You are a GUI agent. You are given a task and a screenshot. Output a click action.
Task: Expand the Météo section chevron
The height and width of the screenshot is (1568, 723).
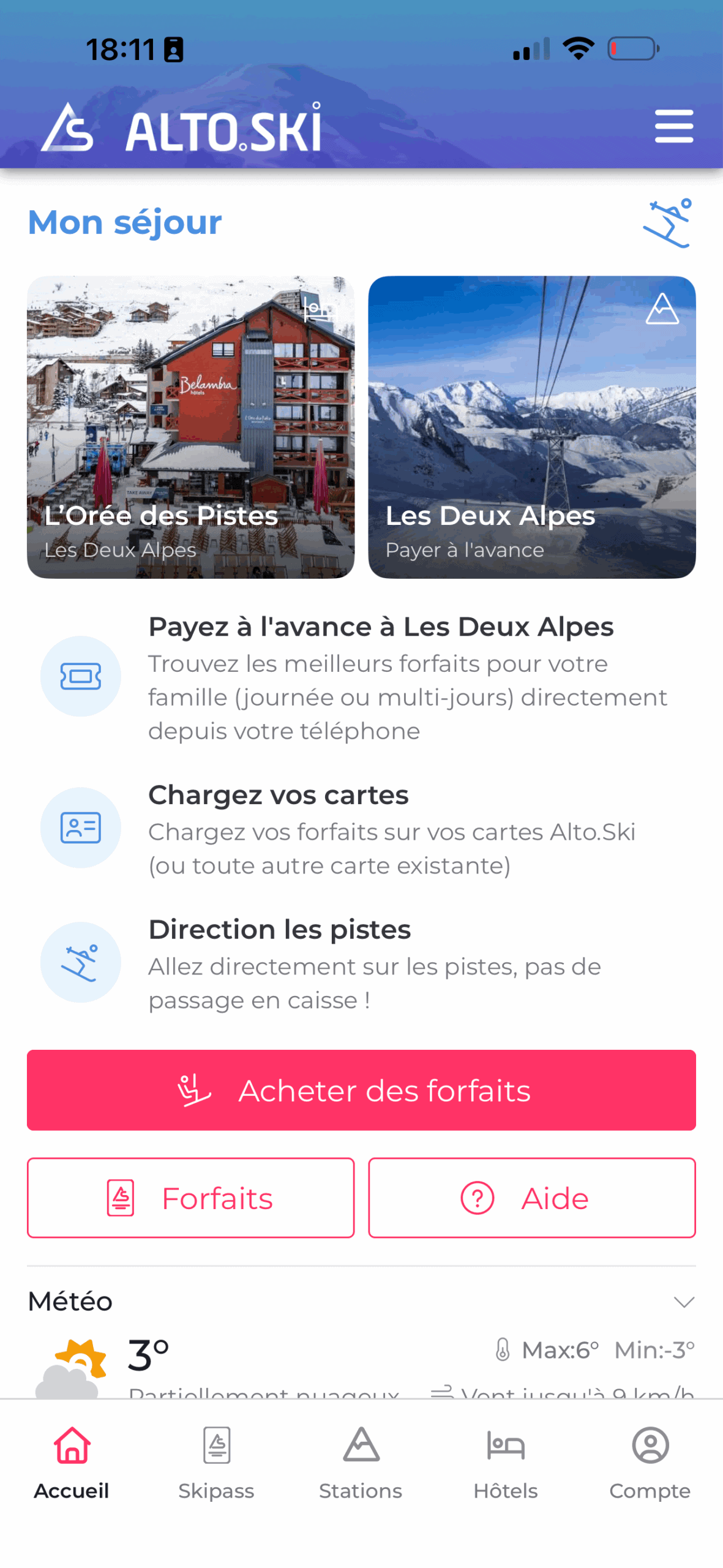coord(683,1301)
